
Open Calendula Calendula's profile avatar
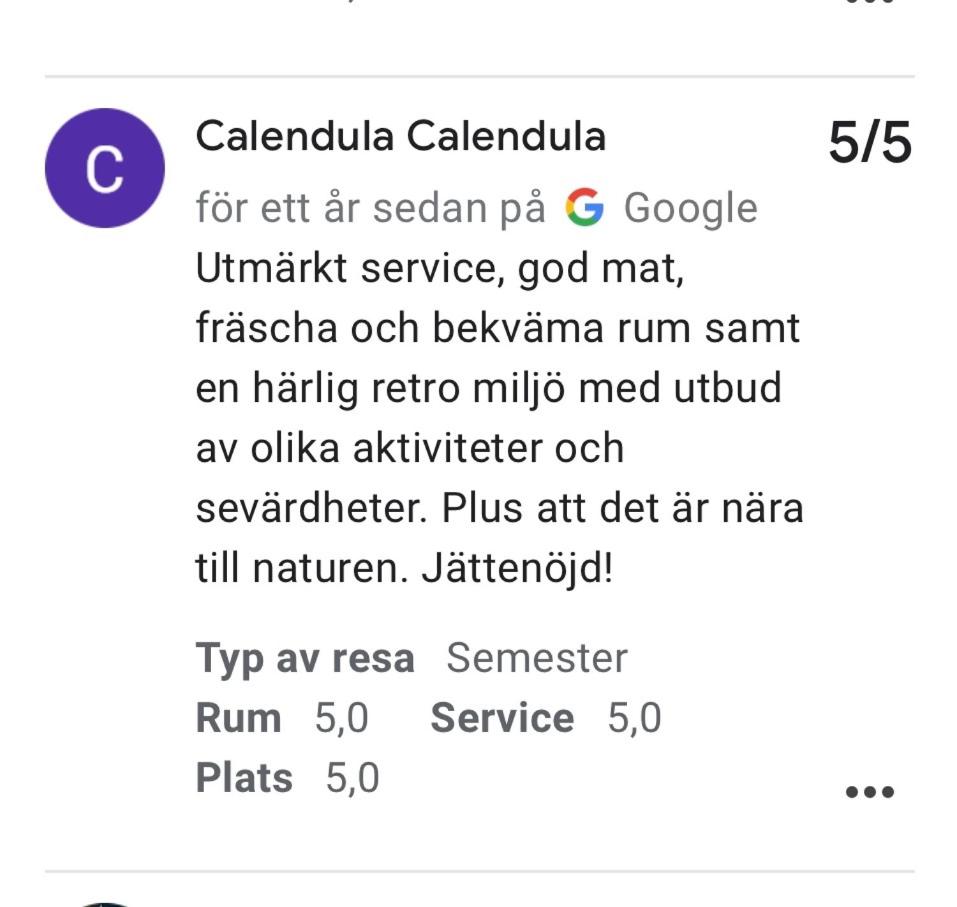point(104,169)
